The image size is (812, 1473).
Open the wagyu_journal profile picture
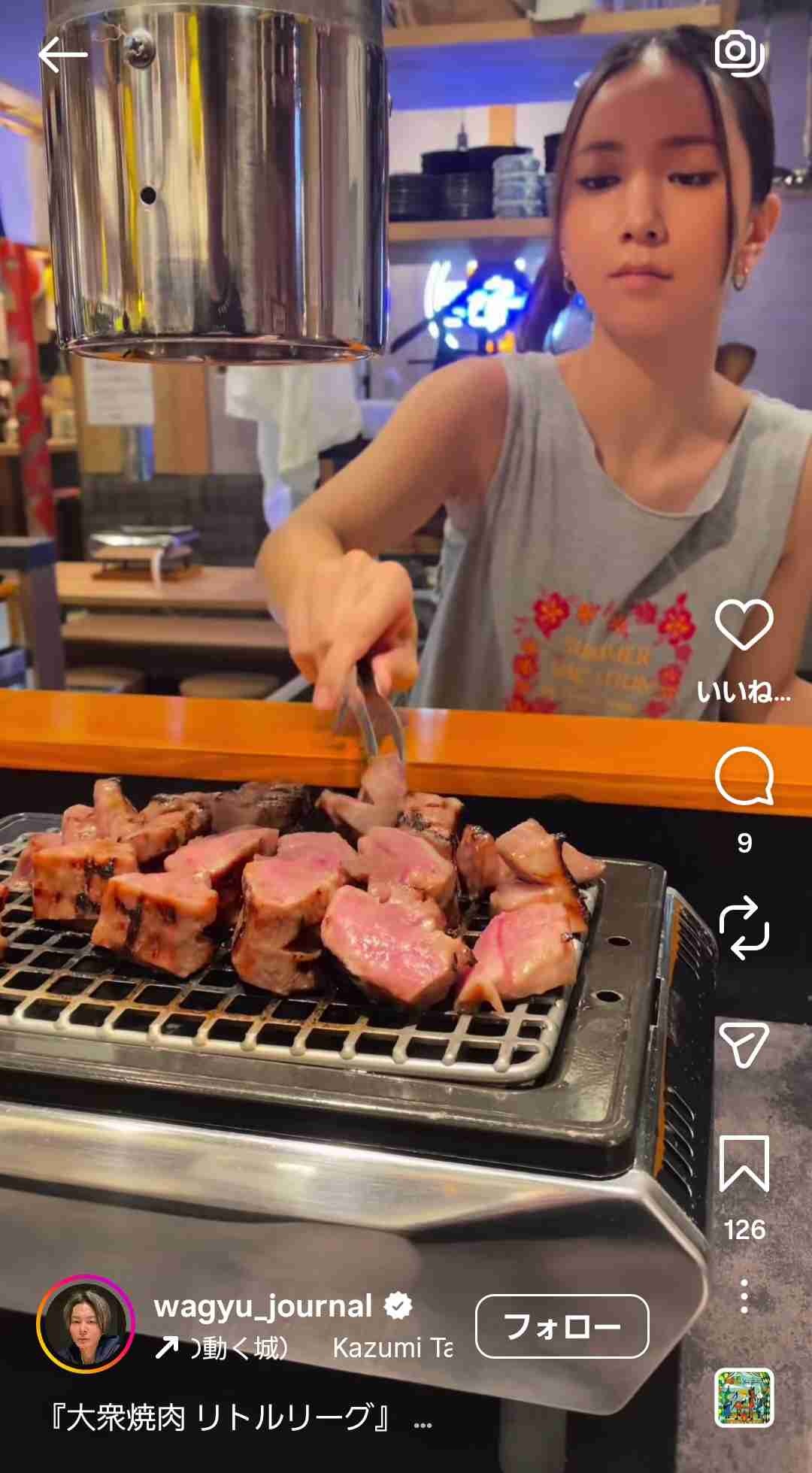(86, 1323)
